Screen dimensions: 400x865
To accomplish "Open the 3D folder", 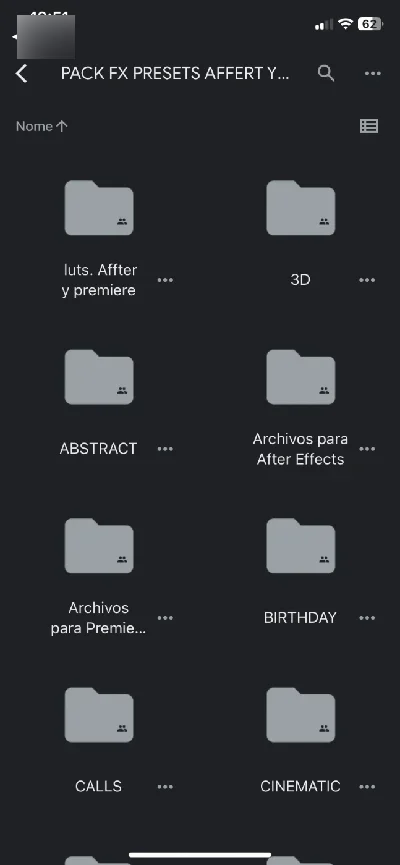I will (301, 208).
